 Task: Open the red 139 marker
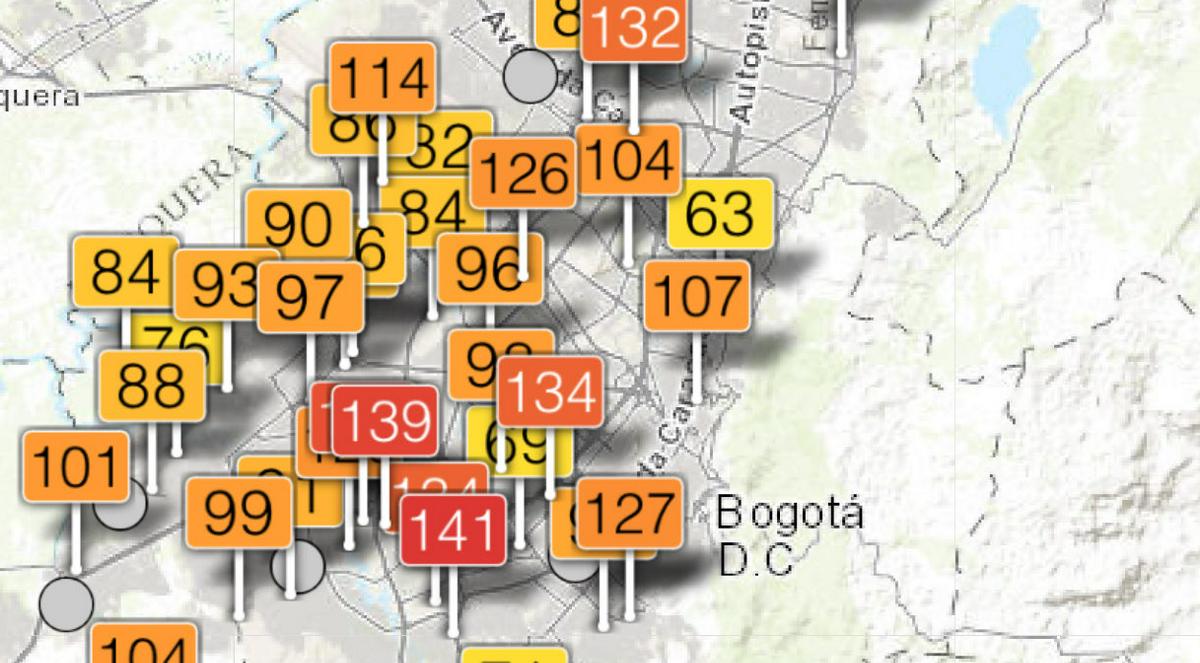click(x=385, y=420)
